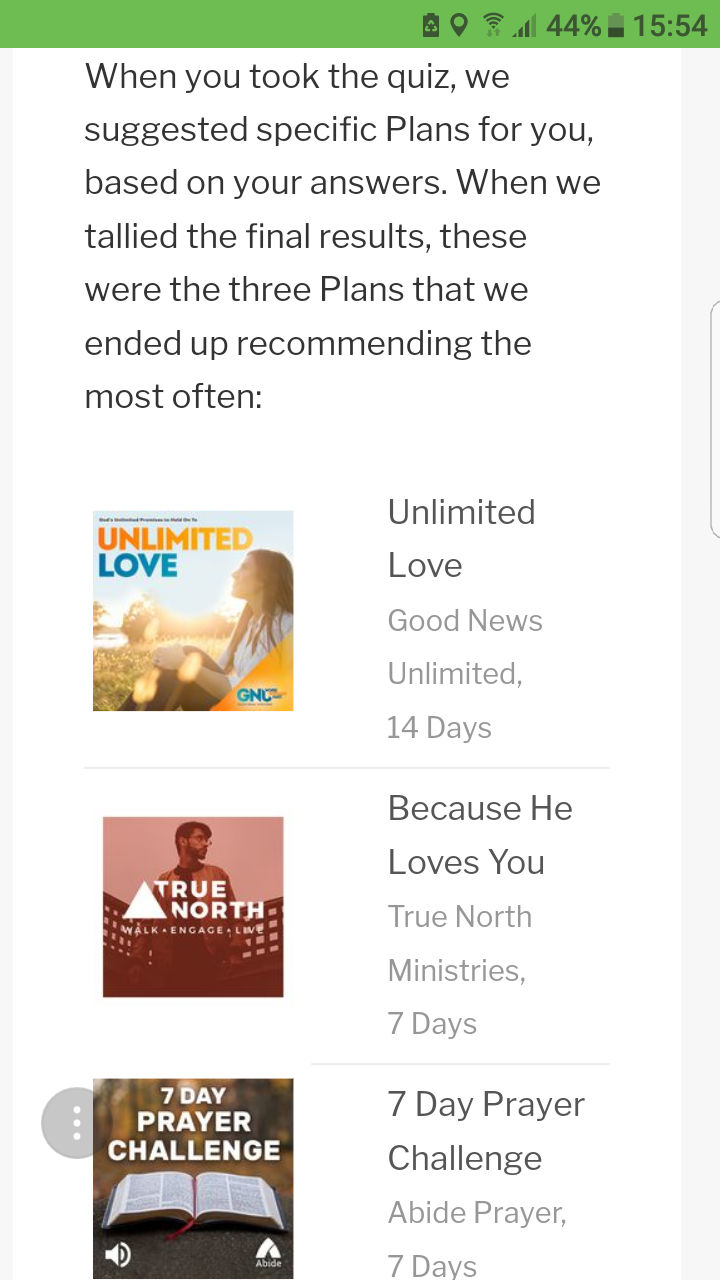720x1280 pixels.
Task: Open the floating three-dot menu button
Action: pos(76,1123)
